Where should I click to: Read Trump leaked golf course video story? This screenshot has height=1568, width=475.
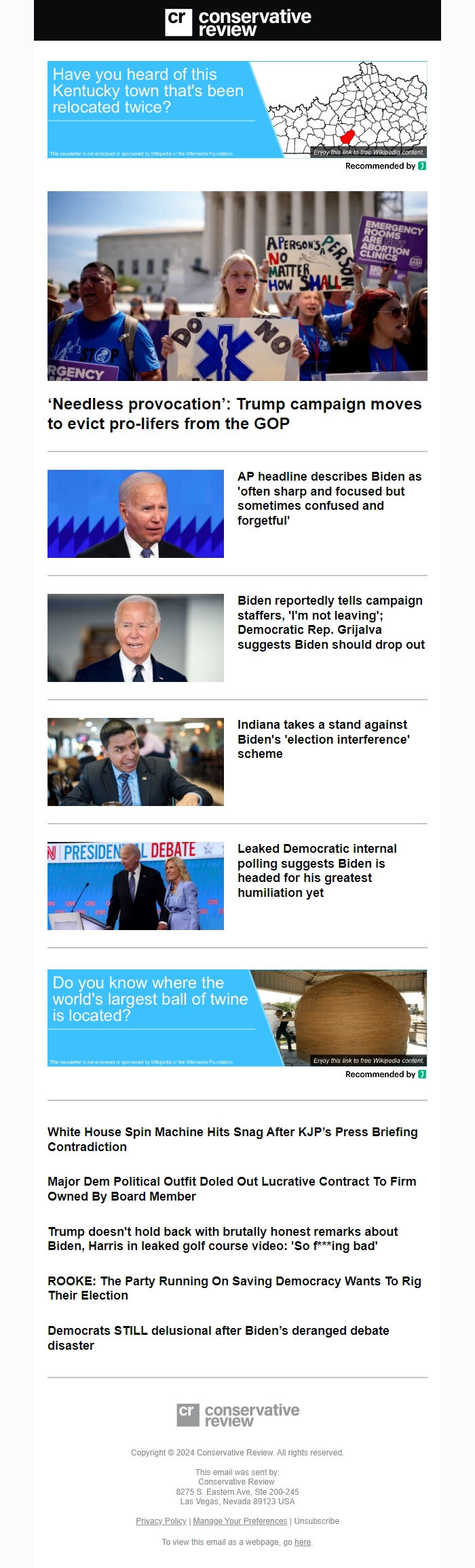pos(223,1239)
